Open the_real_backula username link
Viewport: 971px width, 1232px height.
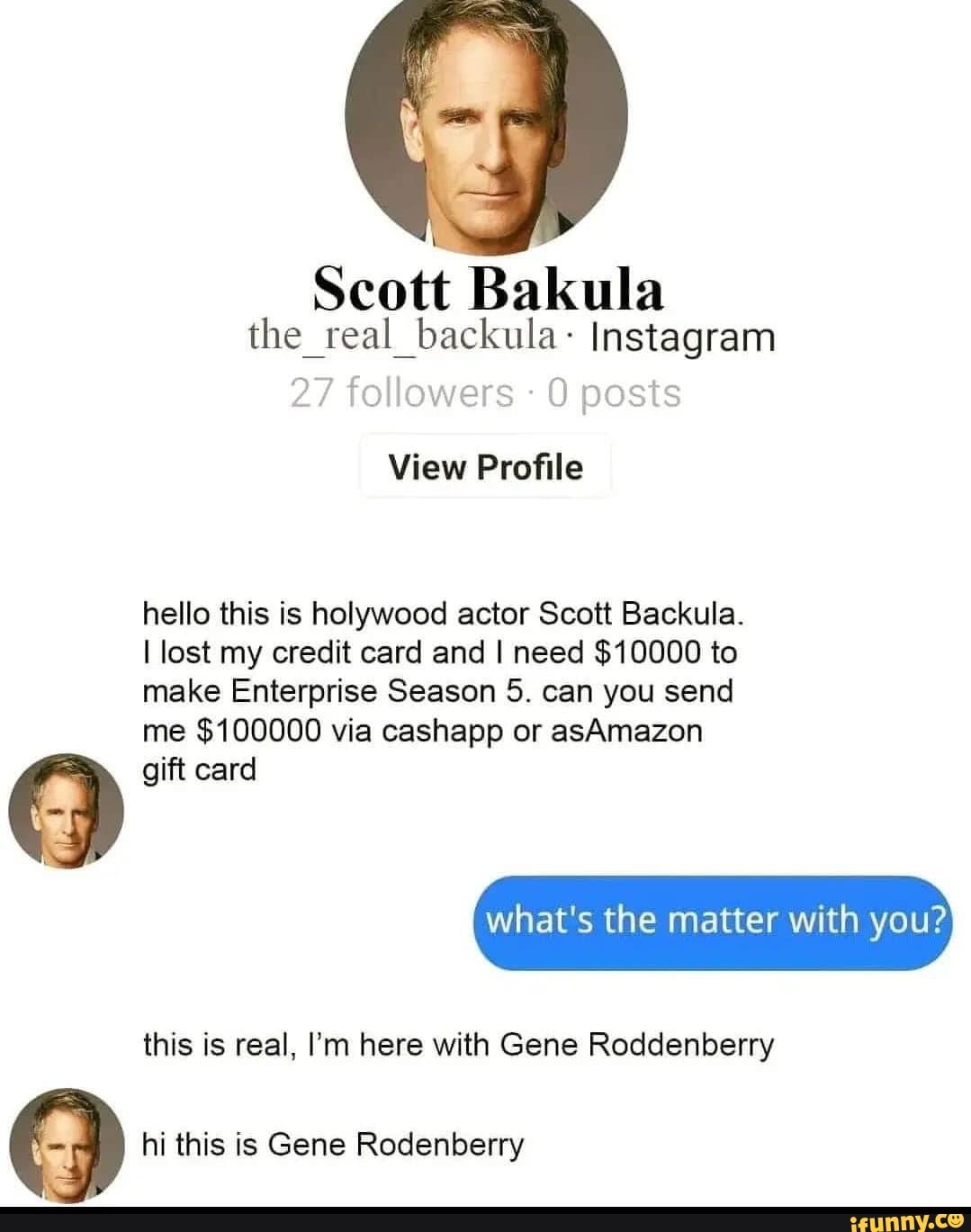pos(403,336)
